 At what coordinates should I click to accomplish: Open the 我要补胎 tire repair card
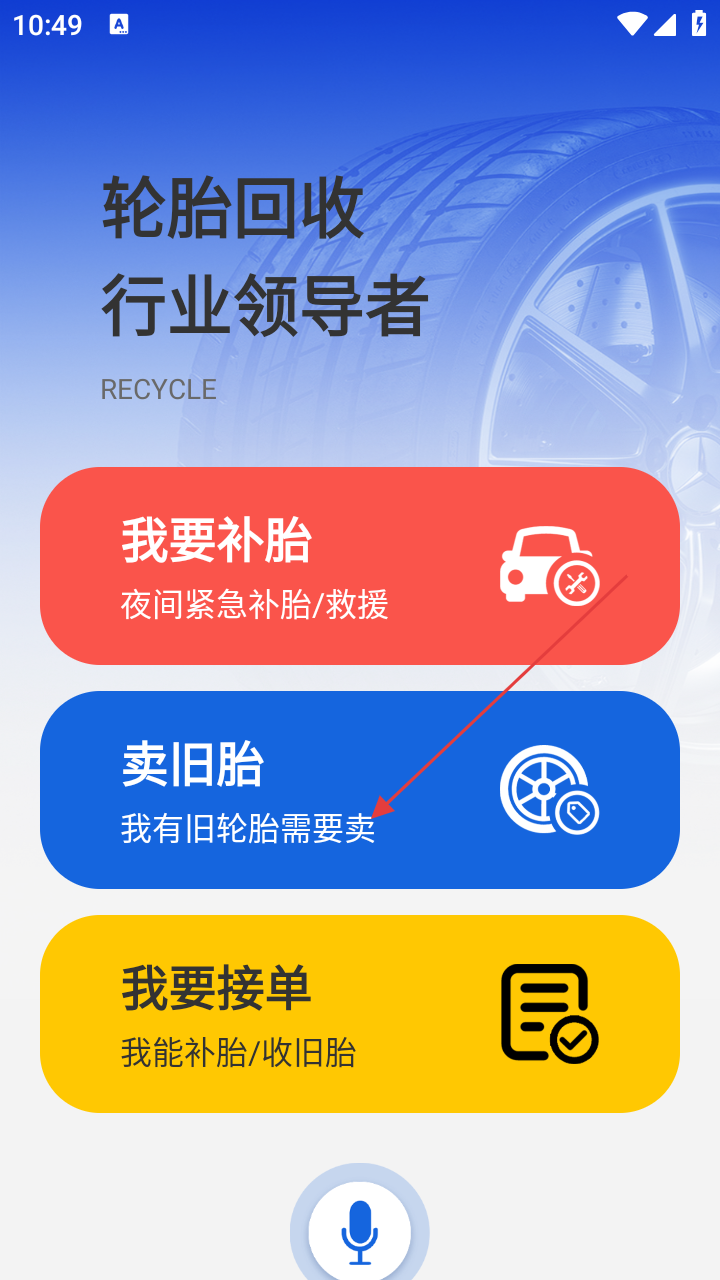(x=360, y=566)
